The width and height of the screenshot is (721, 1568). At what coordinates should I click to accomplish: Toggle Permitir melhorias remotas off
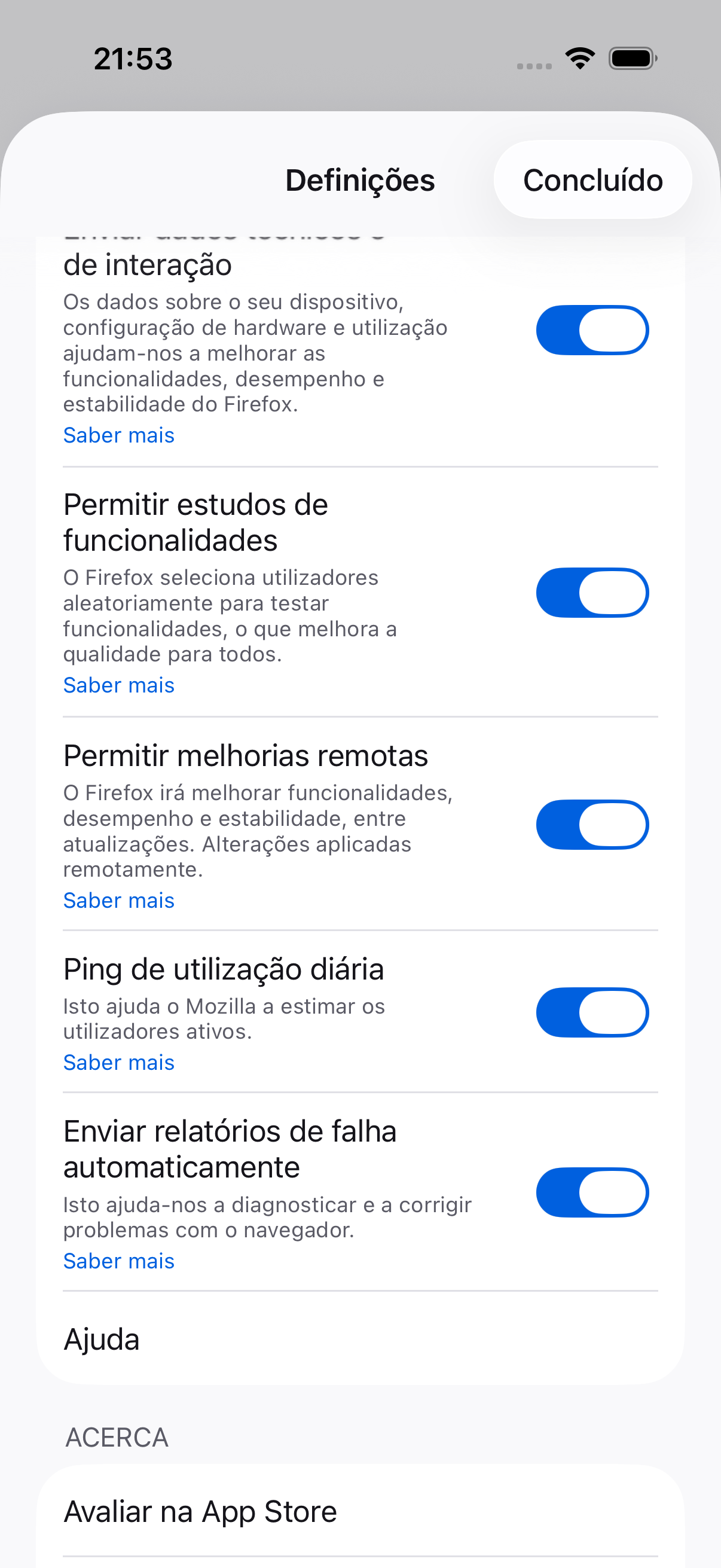(591, 824)
